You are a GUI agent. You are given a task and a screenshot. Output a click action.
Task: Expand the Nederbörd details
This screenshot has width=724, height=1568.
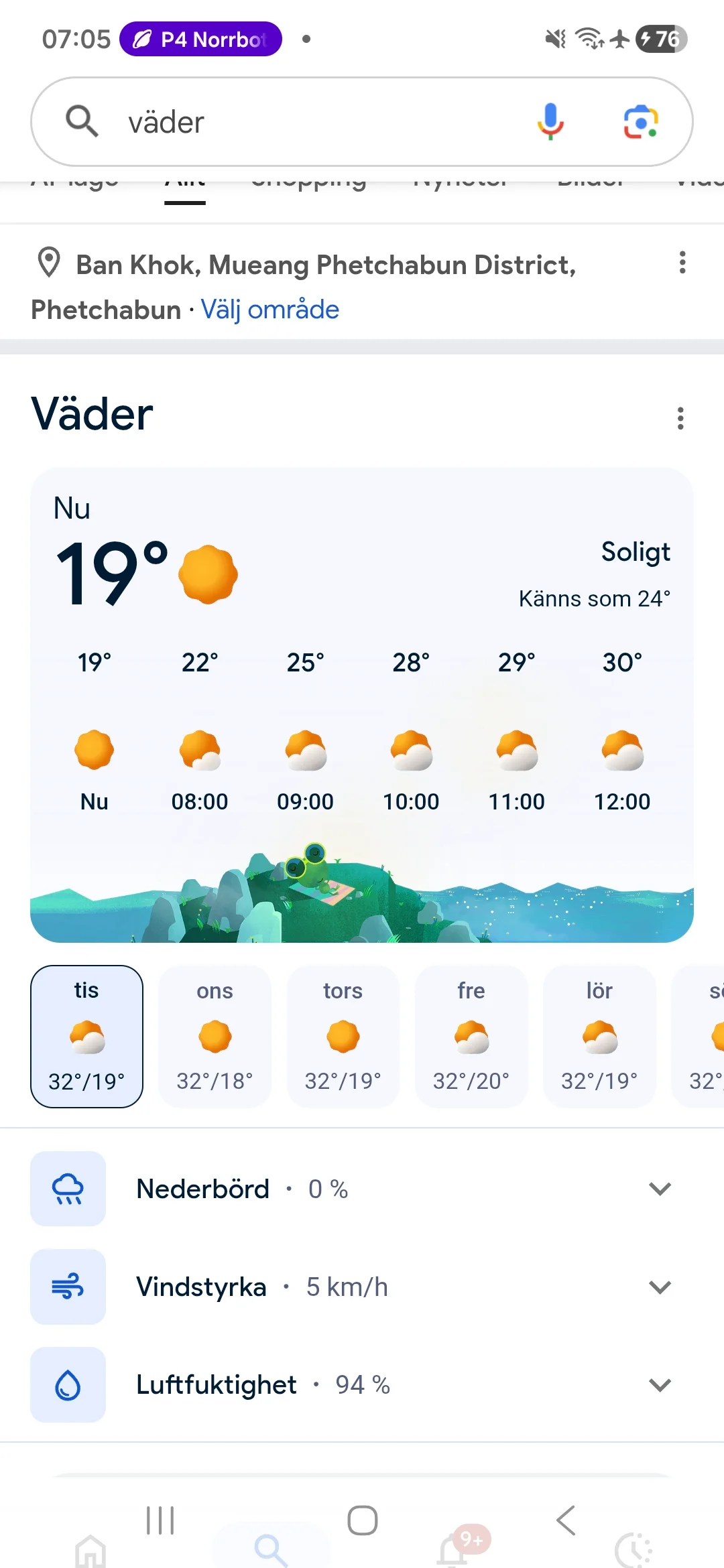pos(660,1189)
